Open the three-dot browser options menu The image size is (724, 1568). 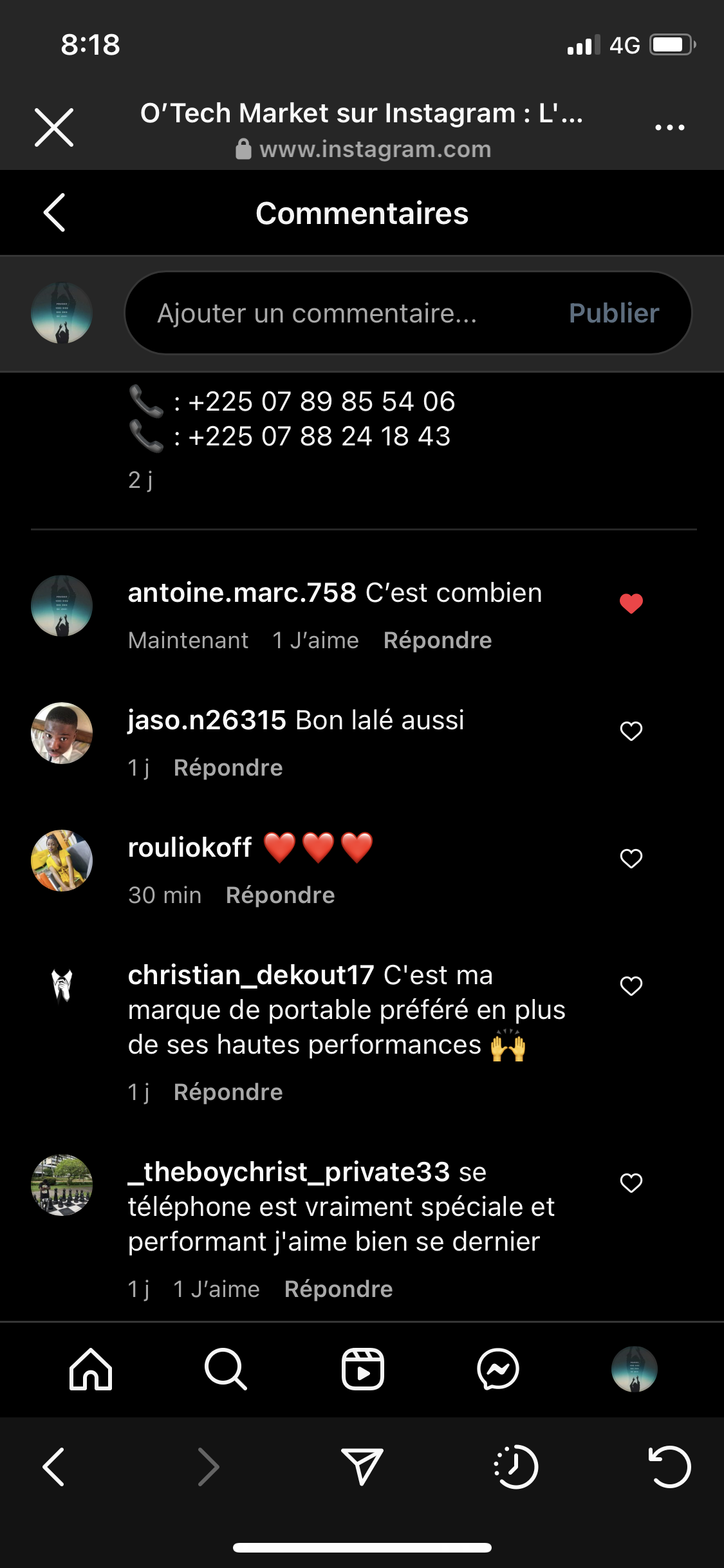(669, 127)
